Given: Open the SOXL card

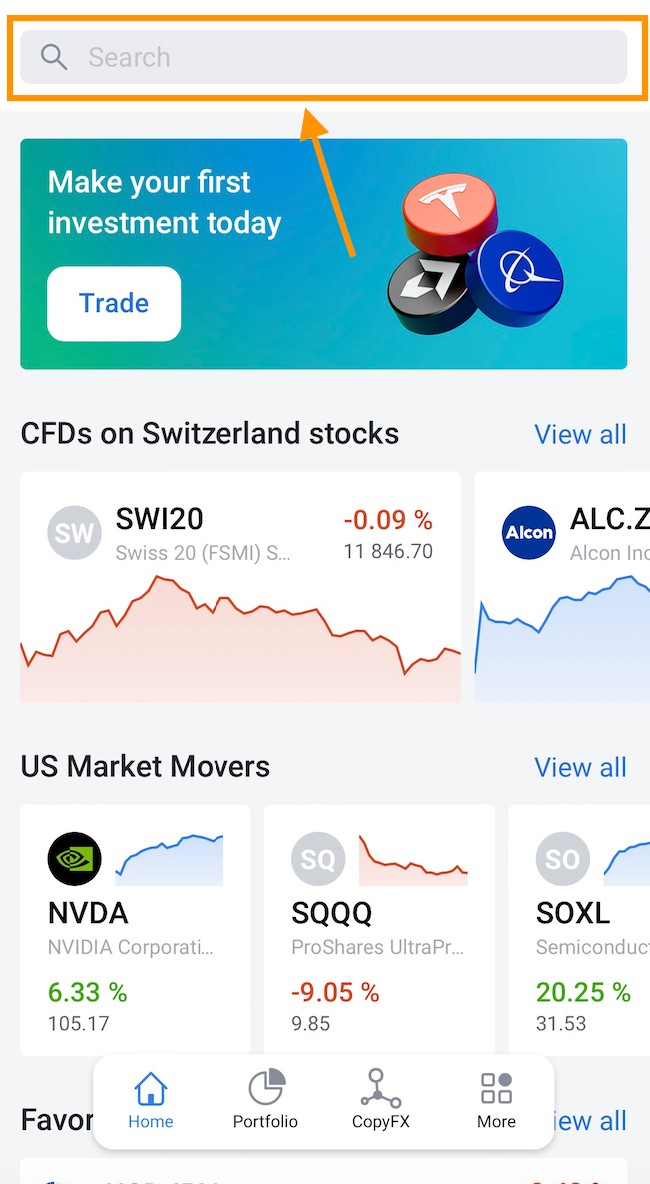Looking at the screenshot, I should [x=580, y=930].
